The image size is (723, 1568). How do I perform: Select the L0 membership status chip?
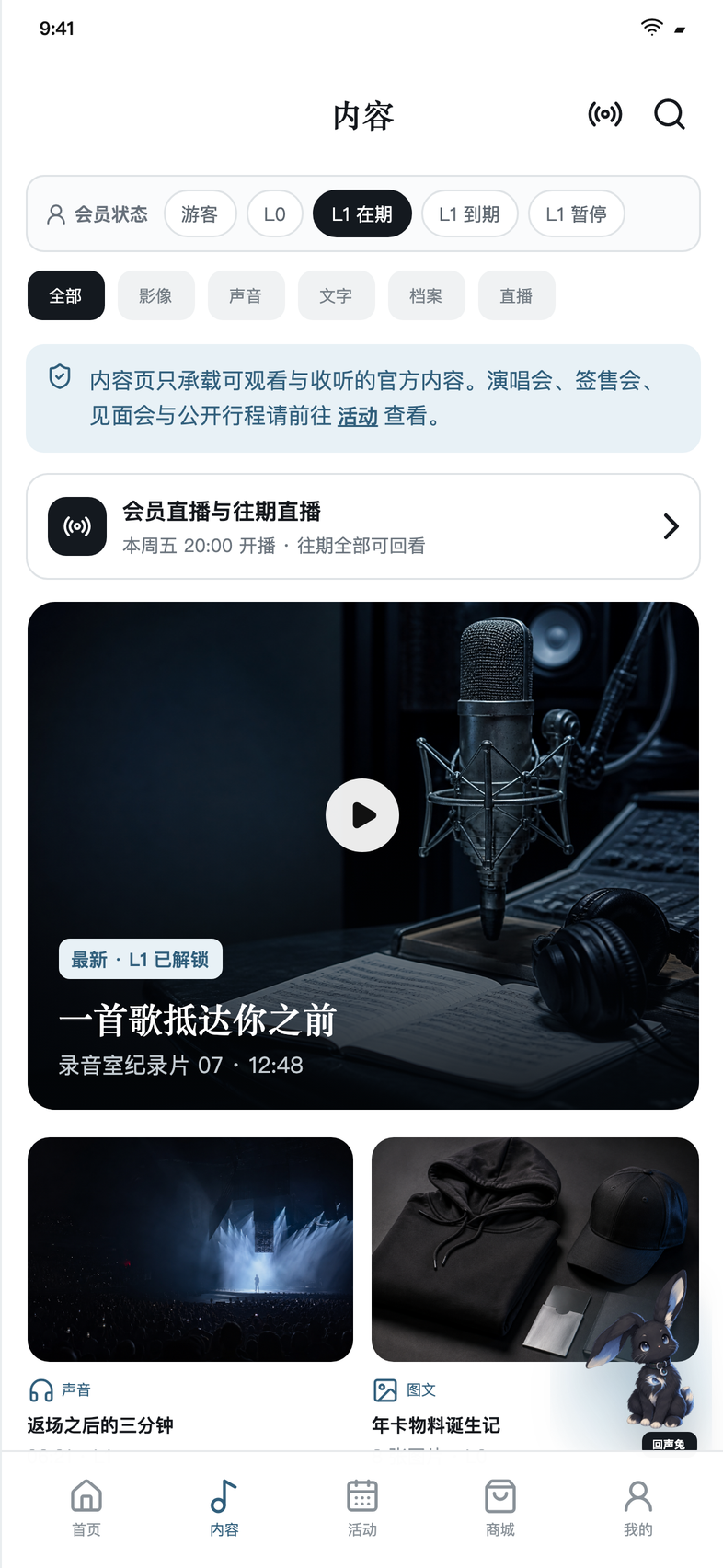pos(275,213)
